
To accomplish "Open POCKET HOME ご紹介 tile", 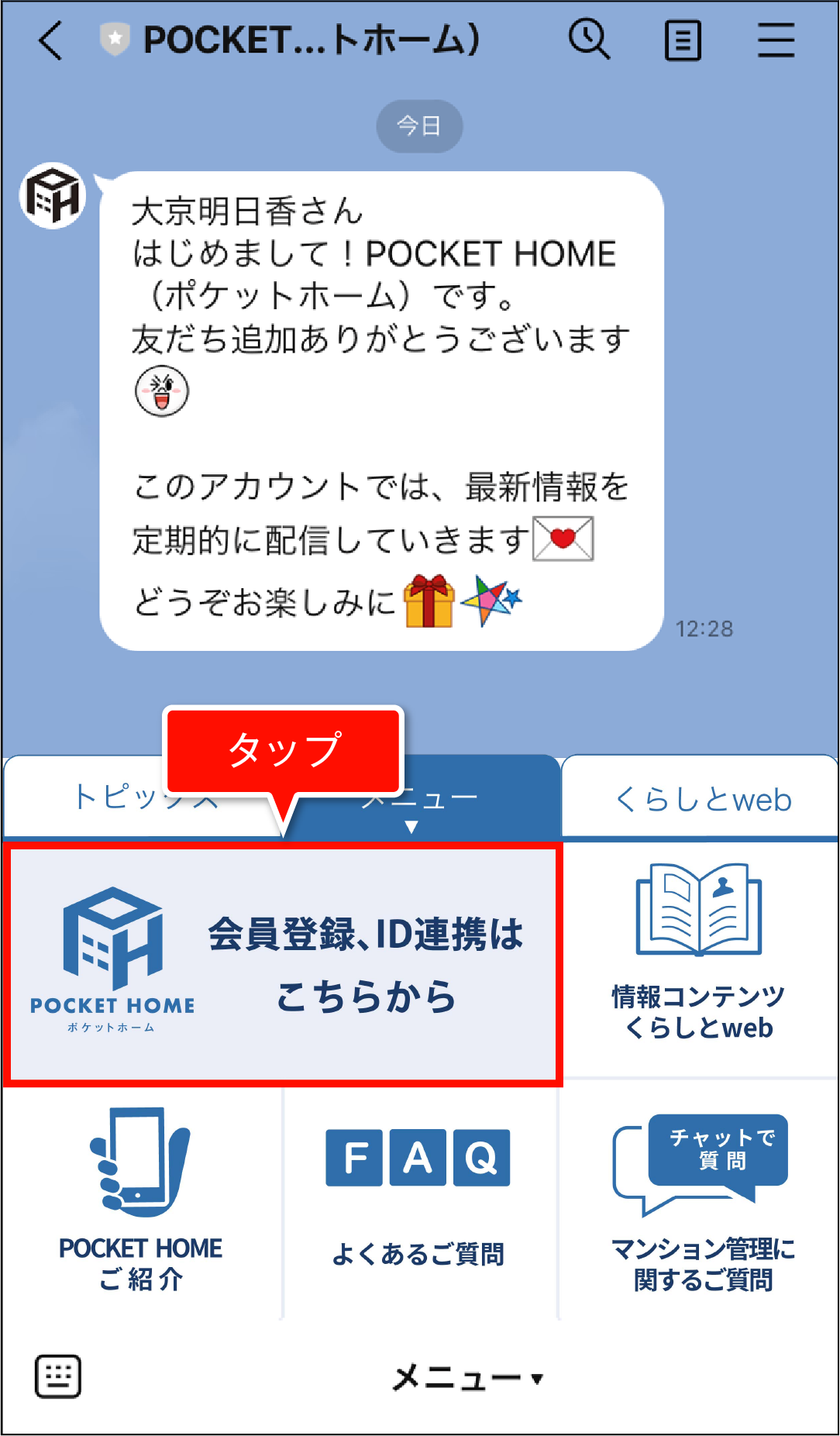I will (x=141, y=1201).
